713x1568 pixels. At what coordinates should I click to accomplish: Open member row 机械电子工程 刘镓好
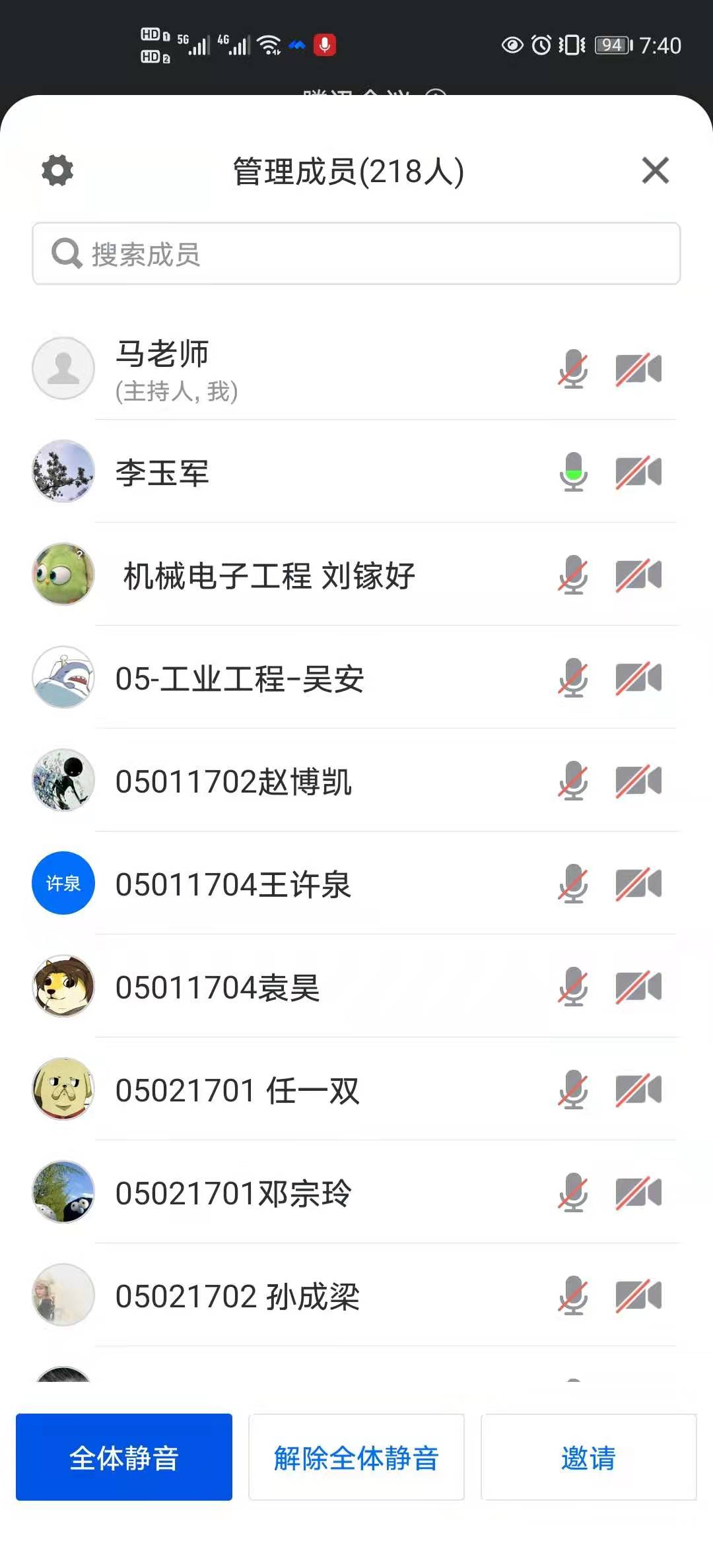[269, 575]
